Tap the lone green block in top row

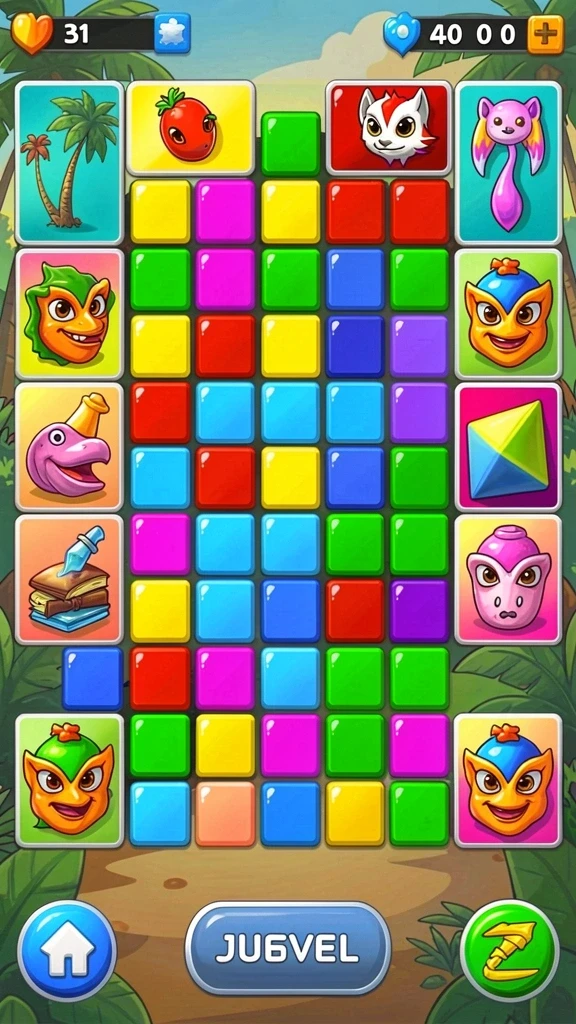[x=291, y=144]
